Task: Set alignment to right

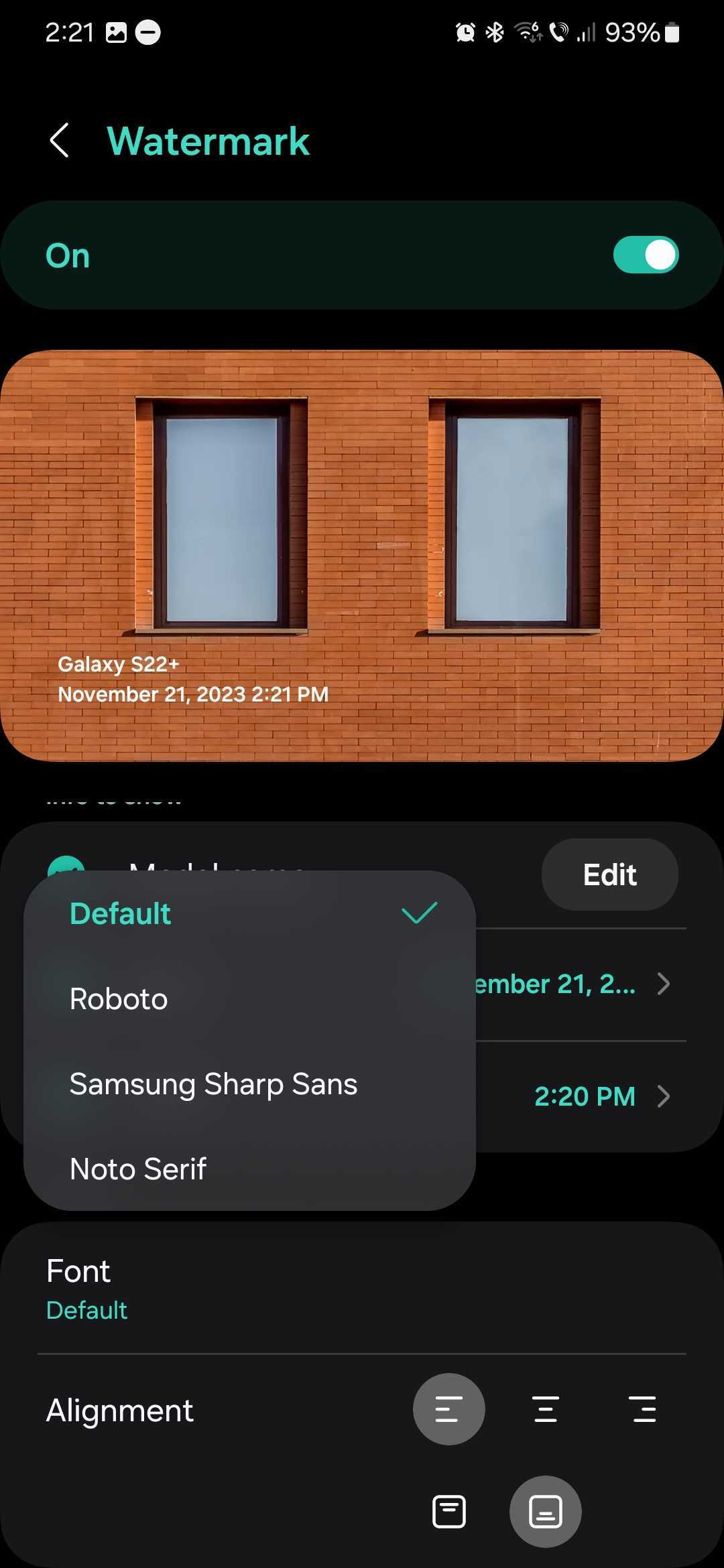Action: 644,1409
